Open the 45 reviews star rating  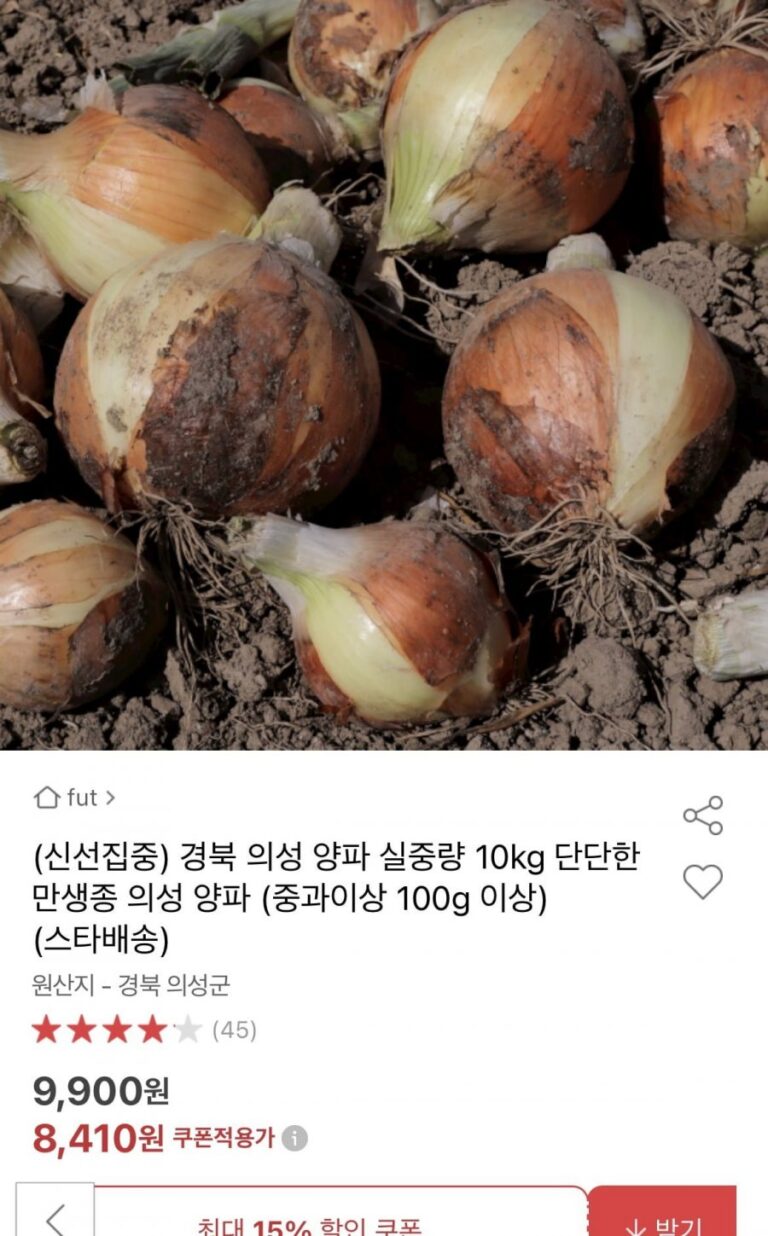tap(144, 1030)
